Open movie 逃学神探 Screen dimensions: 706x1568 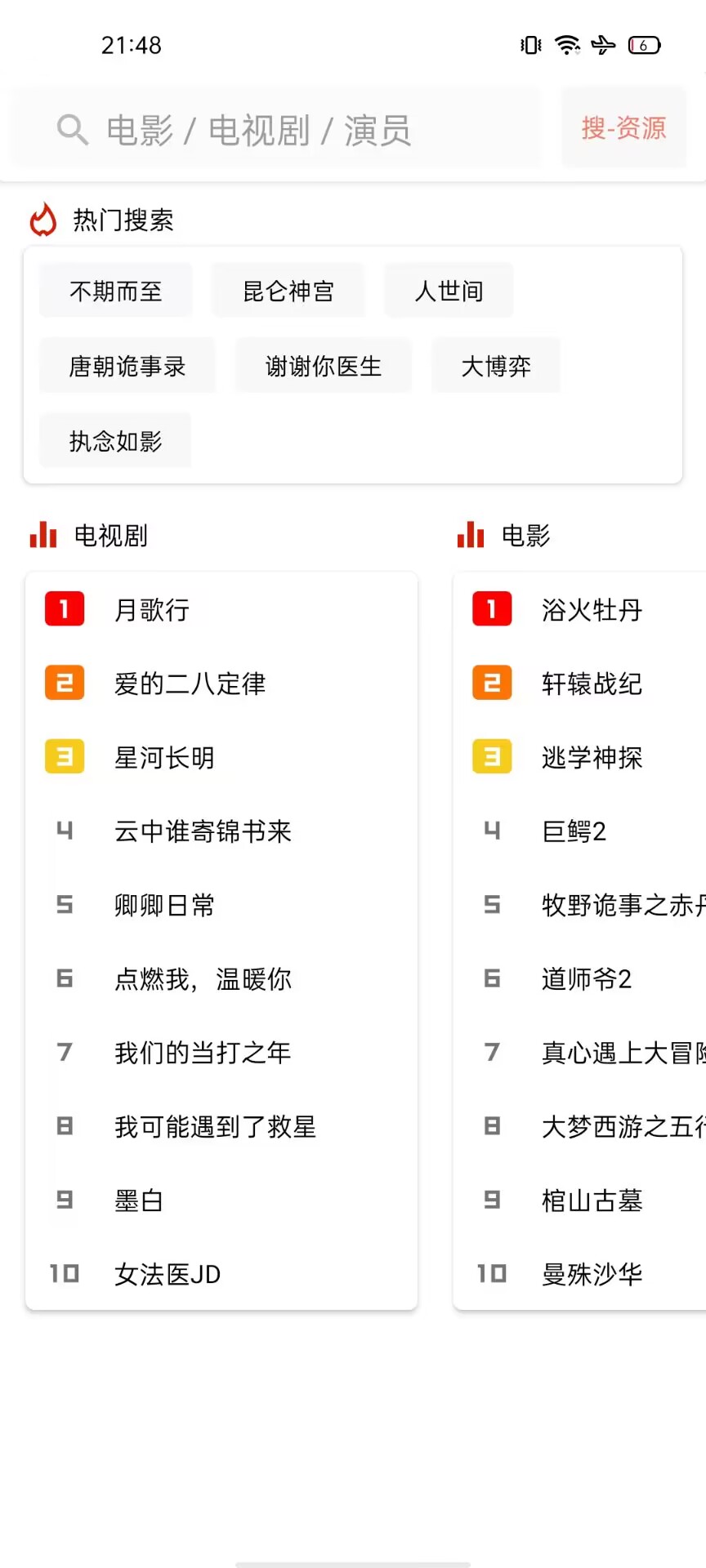[x=592, y=757]
